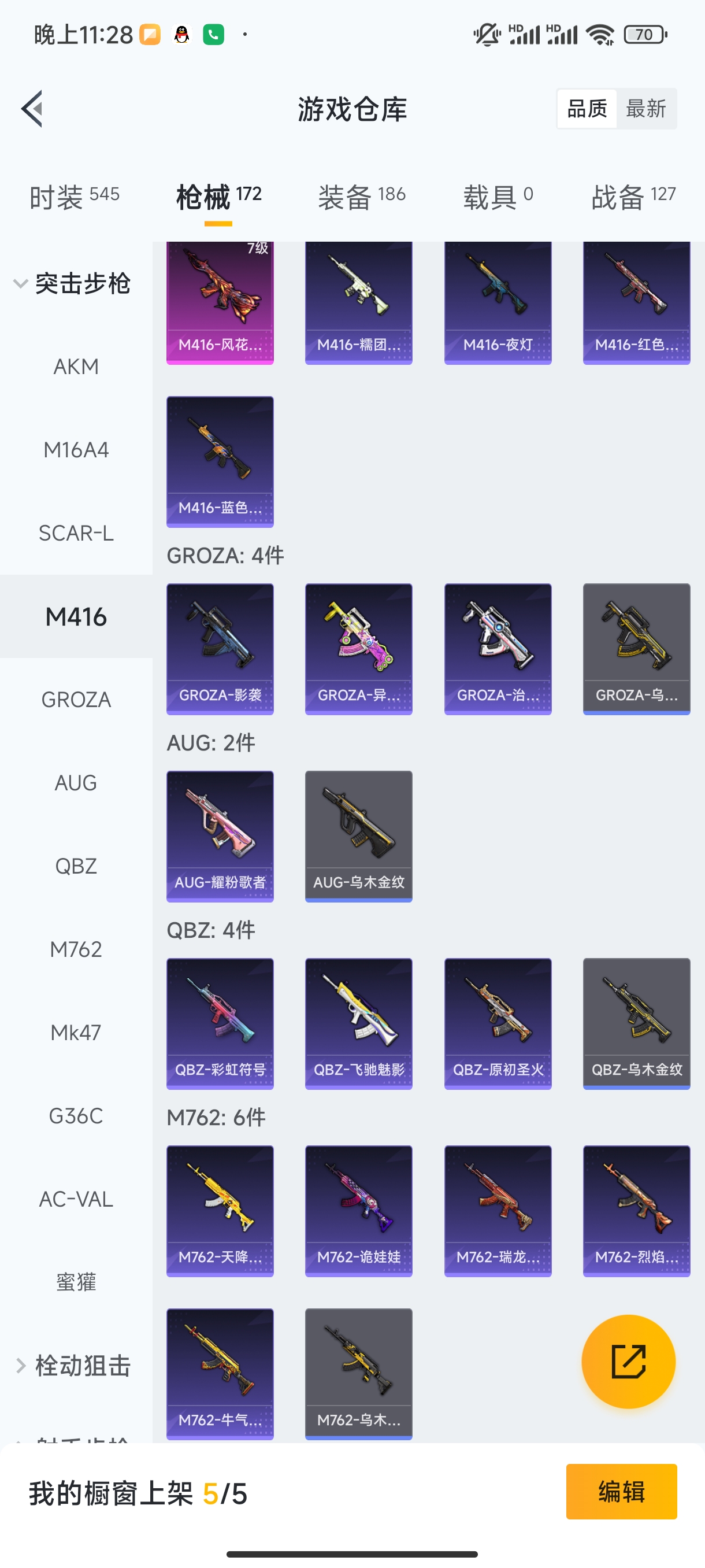Select the 品质 sort option
Image resolution: width=705 pixels, height=1568 pixels.
[587, 109]
